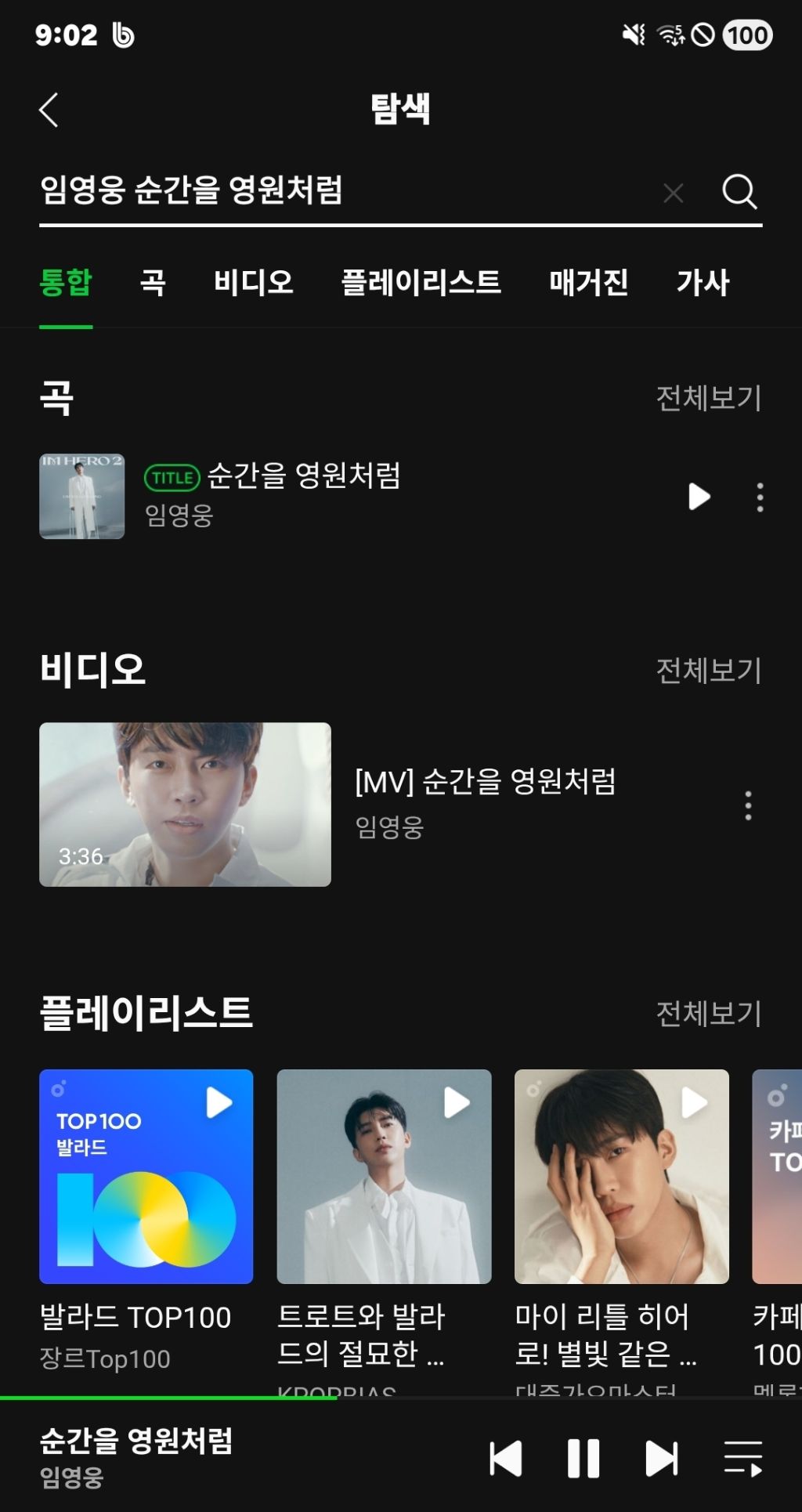Go back from the 탐색 screen
The width and height of the screenshot is (802, 1512).
[x=49, y=110]
